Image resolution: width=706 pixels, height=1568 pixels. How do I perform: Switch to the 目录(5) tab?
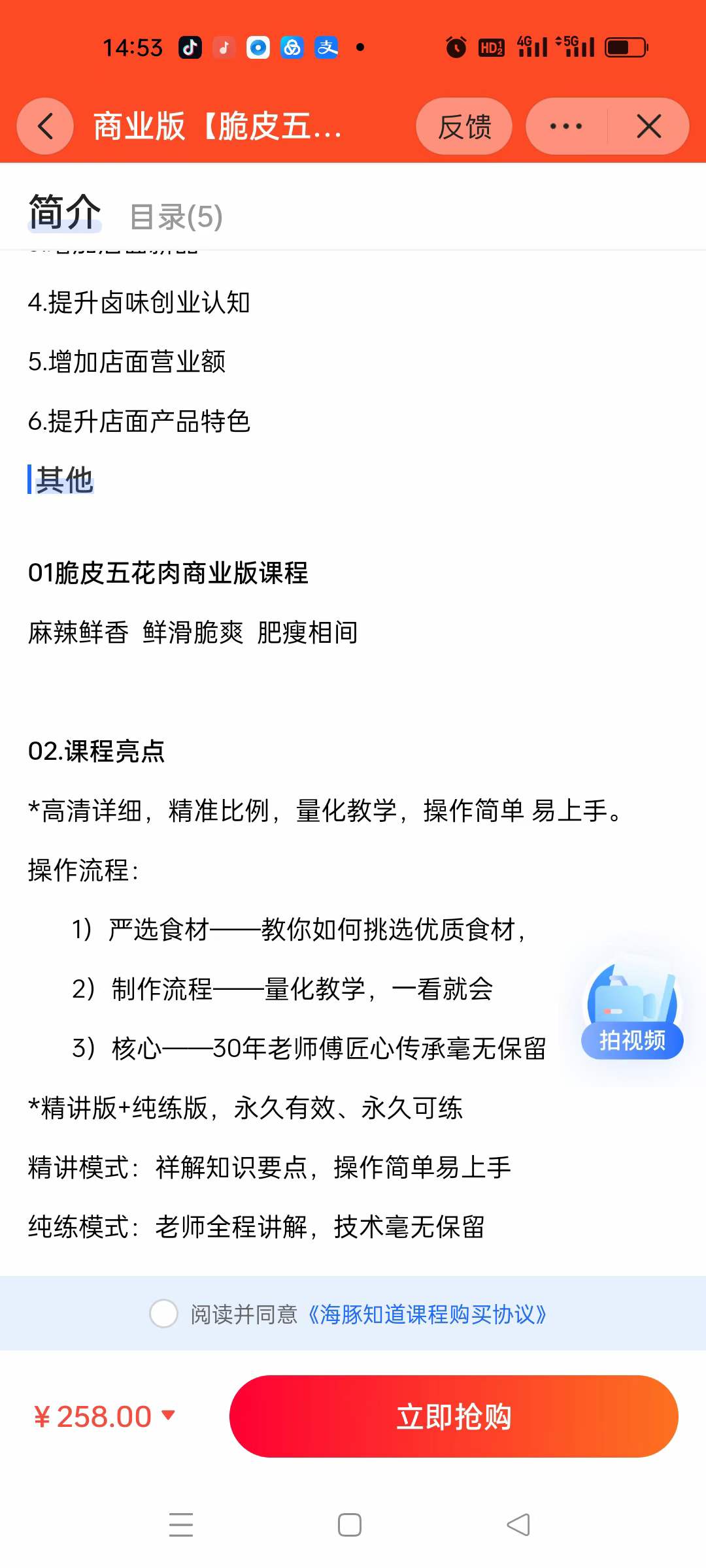[175, 218]
